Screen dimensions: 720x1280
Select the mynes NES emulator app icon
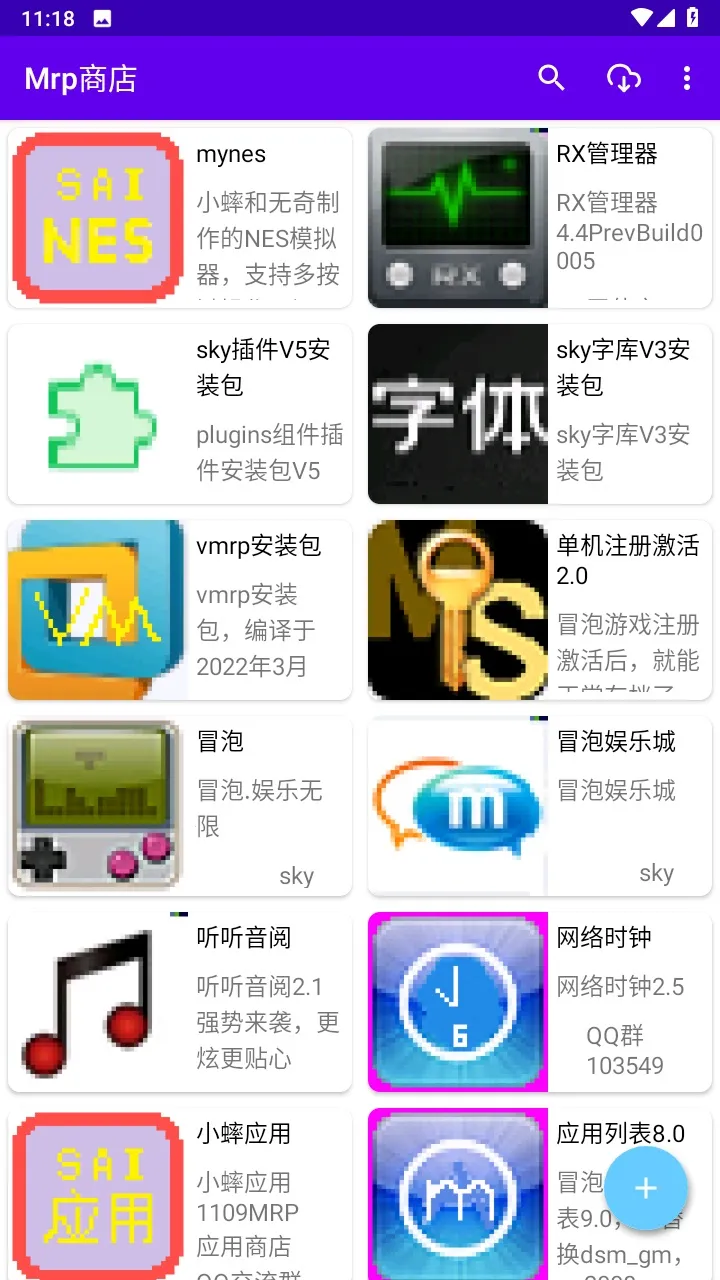(96, 217)
